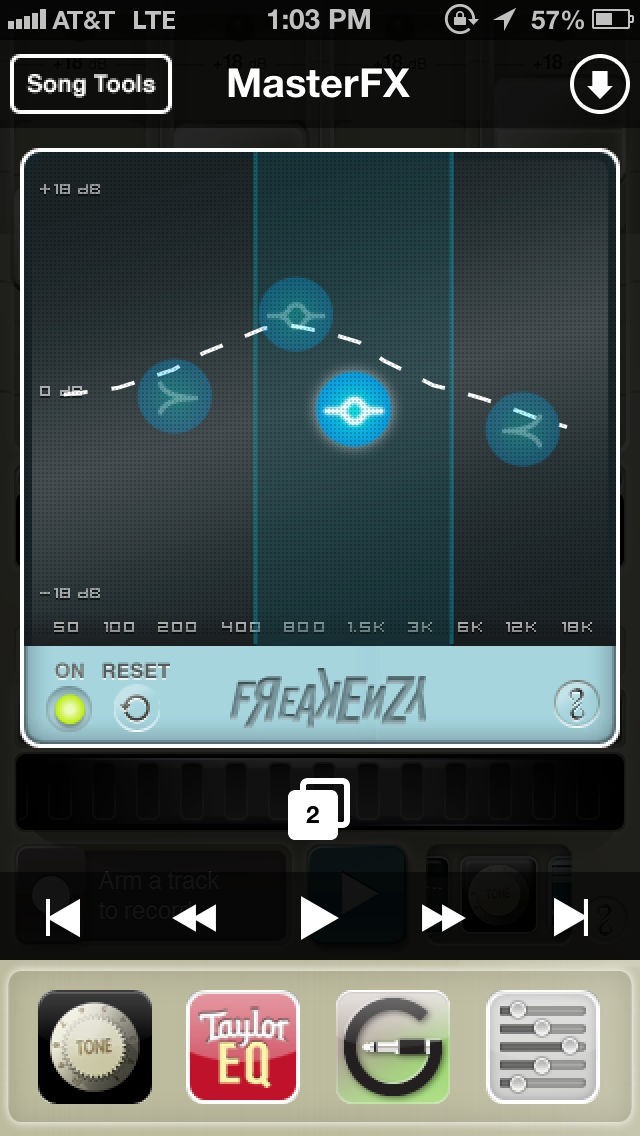Open the TONE knob app
The height and width of the screenshot is (1136, 640).
[95, 1047]
